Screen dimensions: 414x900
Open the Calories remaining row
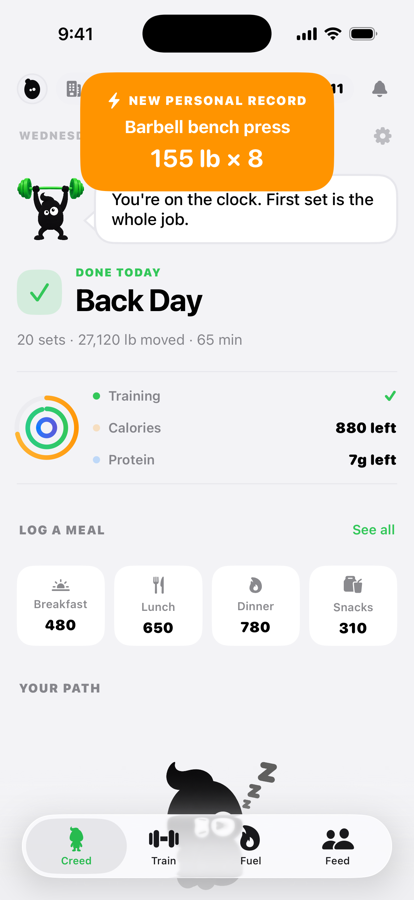click(x=244, y=428)
